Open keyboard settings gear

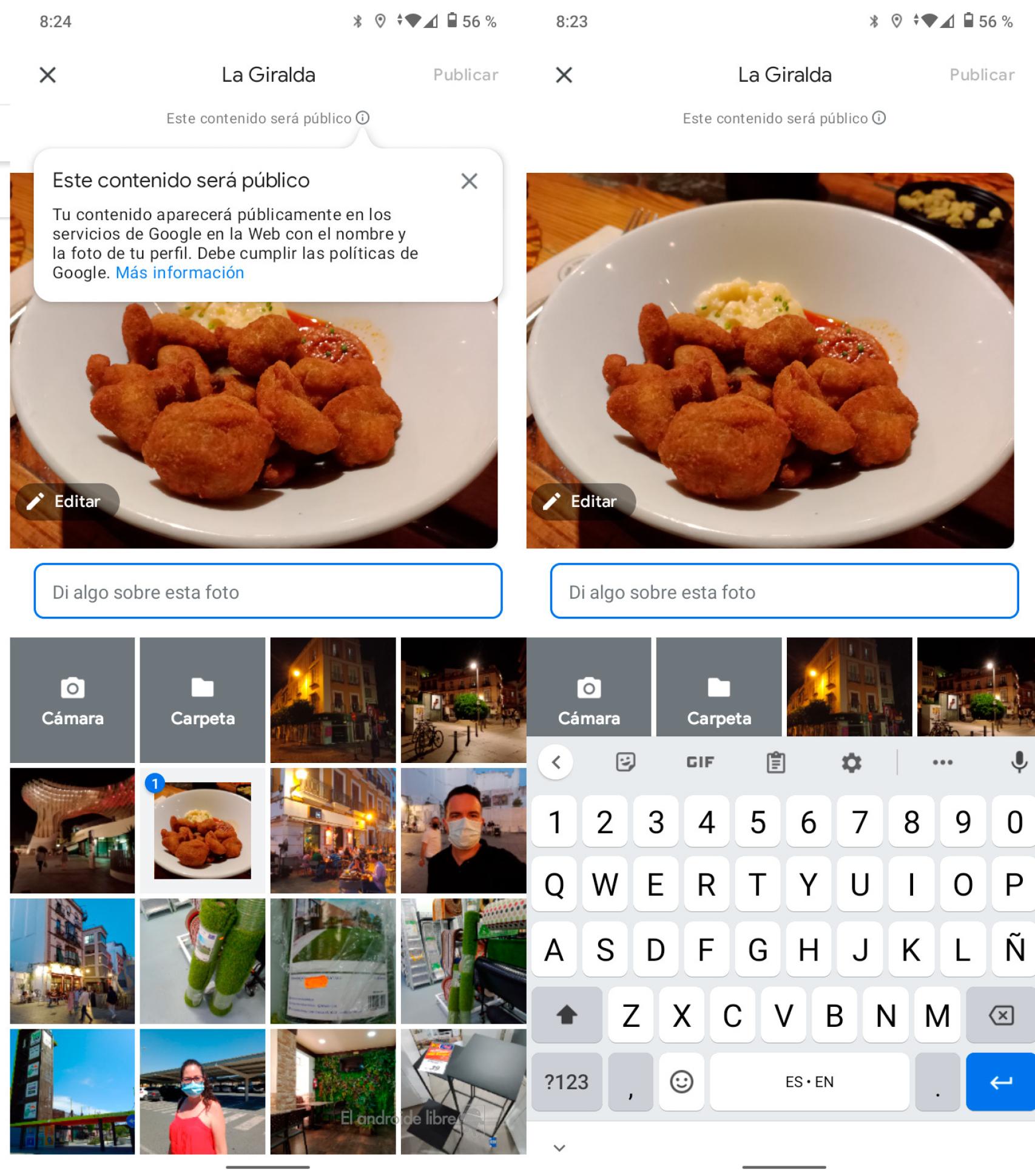pos(851,762)
